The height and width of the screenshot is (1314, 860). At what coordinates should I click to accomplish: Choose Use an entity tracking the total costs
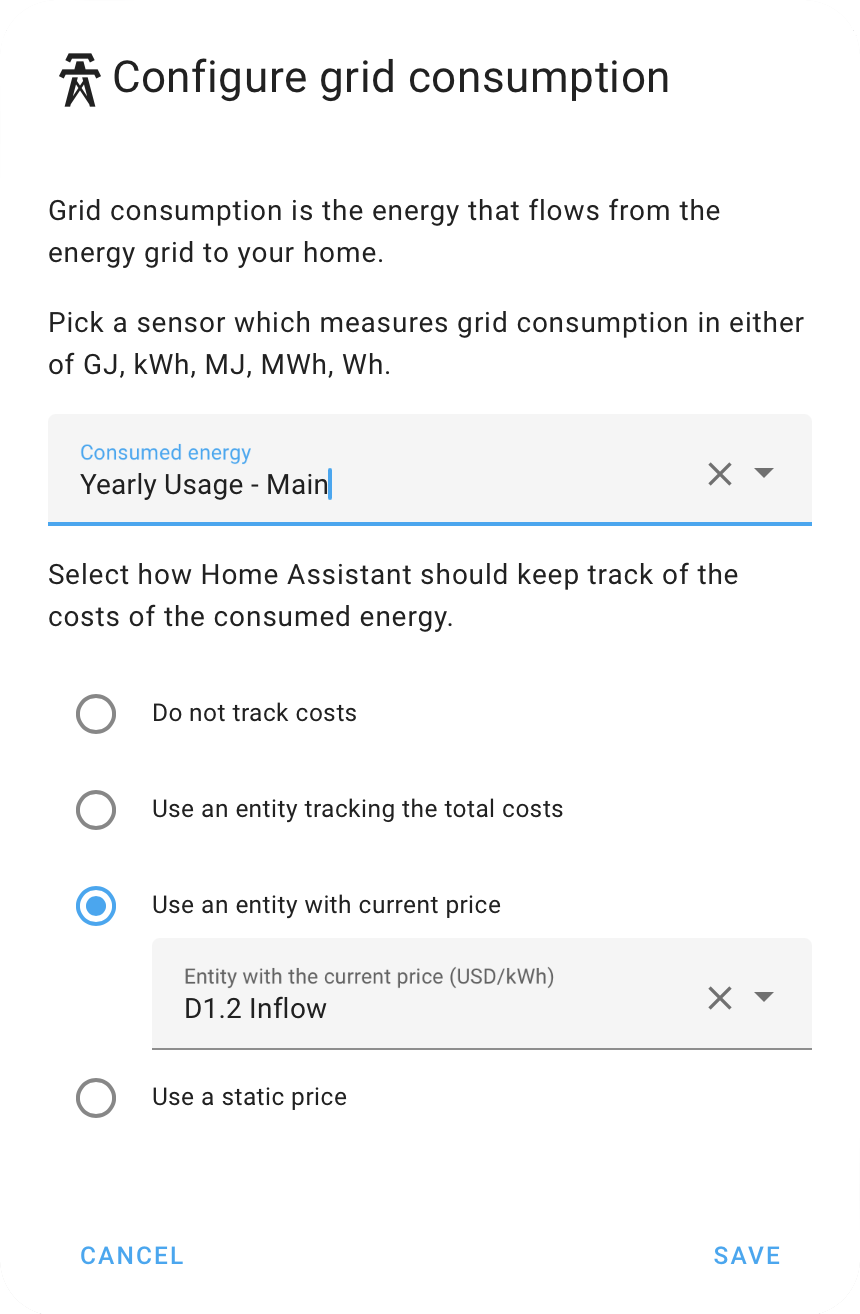coord(96,810)
